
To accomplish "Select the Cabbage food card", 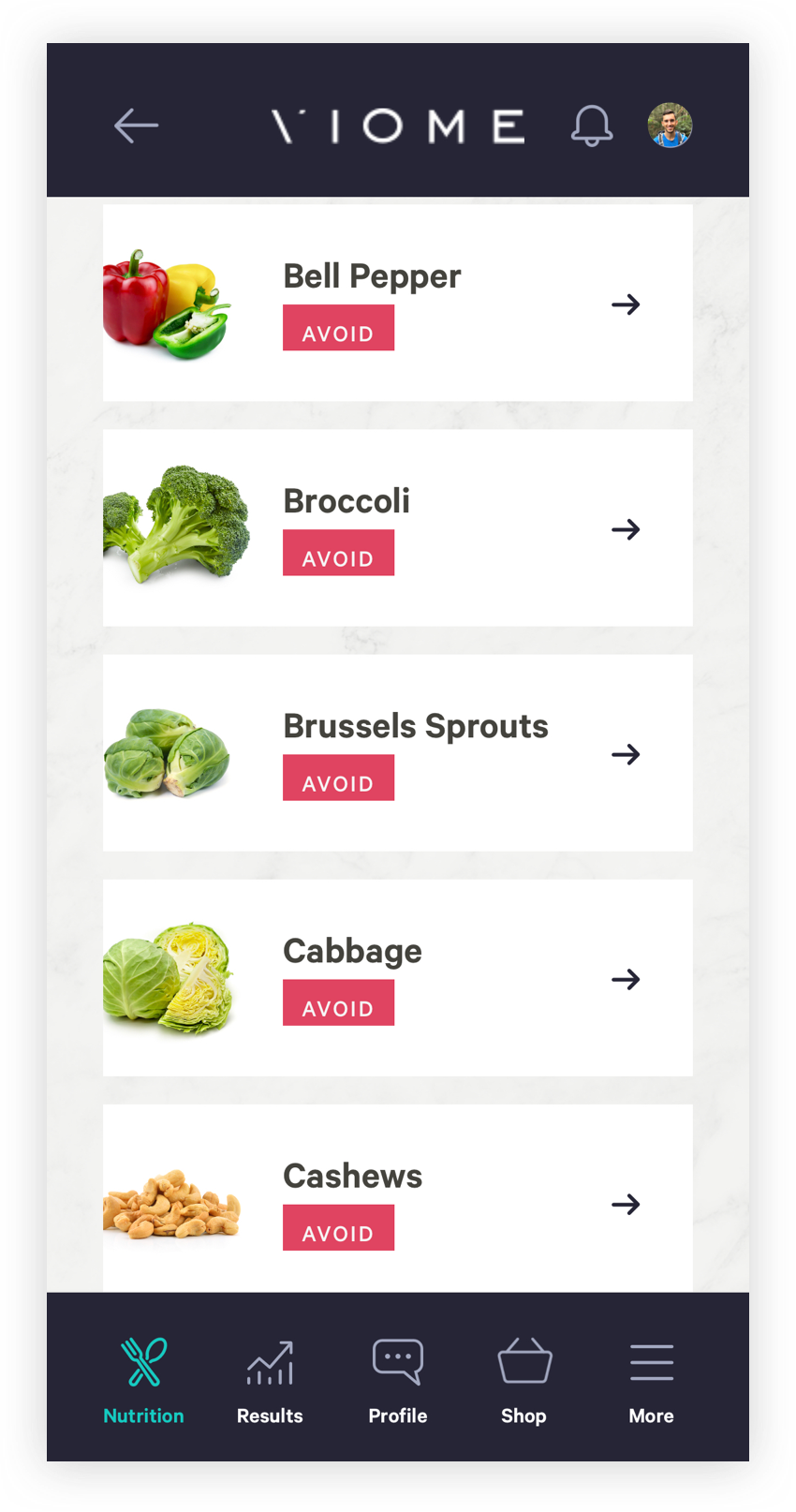I will click(x=397, y=977).
